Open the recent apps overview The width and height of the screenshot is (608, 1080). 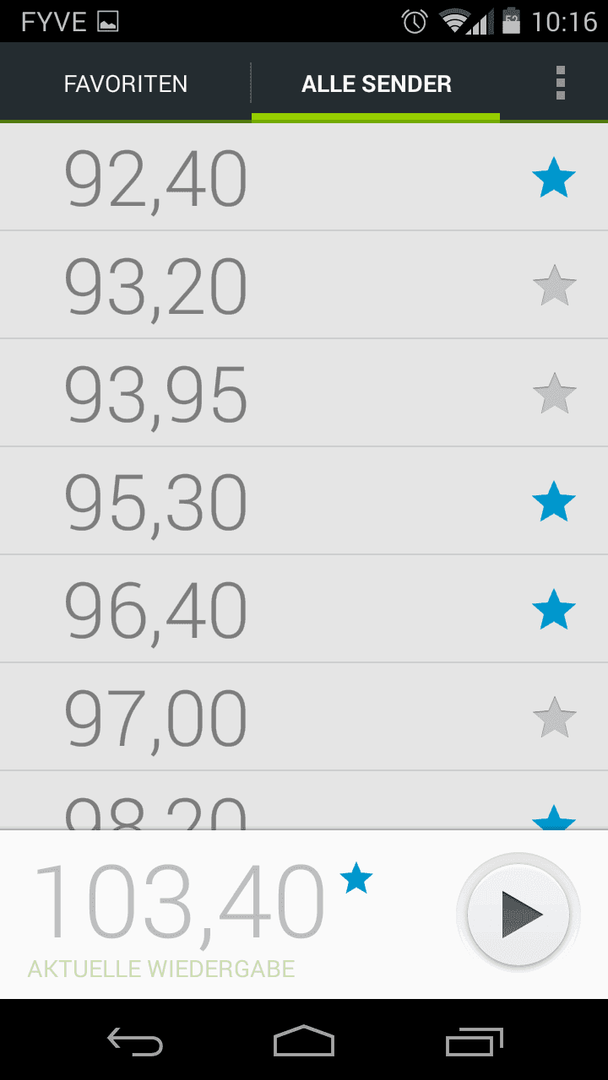pos(474,1041)
